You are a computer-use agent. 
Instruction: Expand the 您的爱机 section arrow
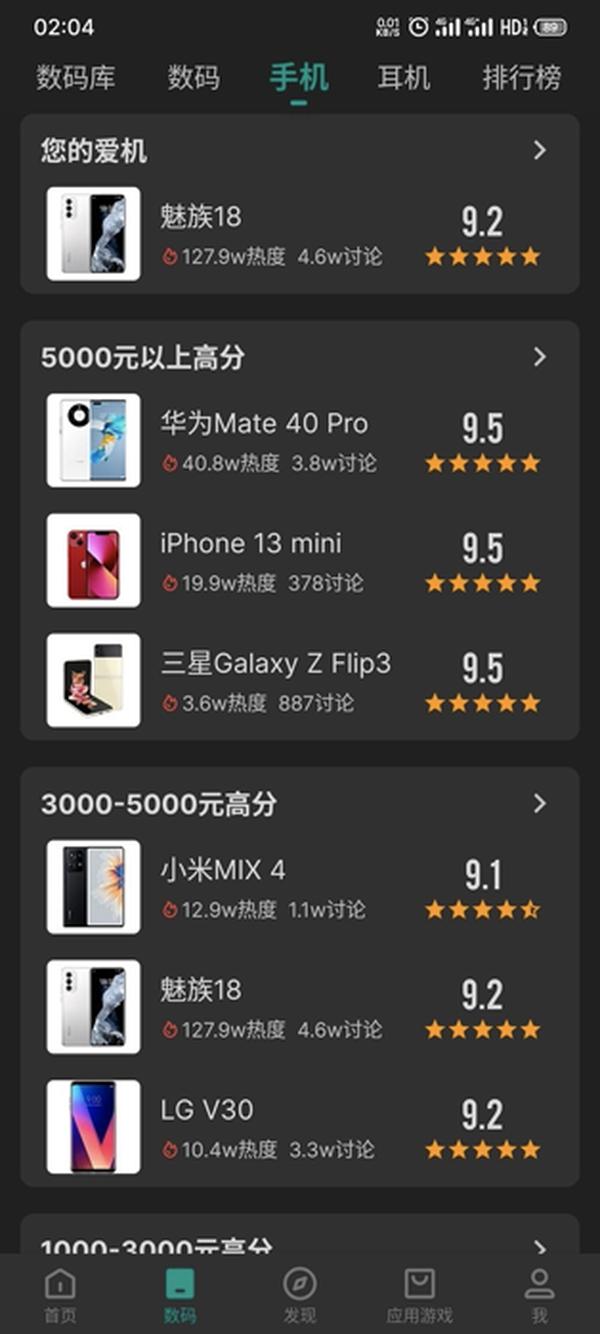point(540,150)
